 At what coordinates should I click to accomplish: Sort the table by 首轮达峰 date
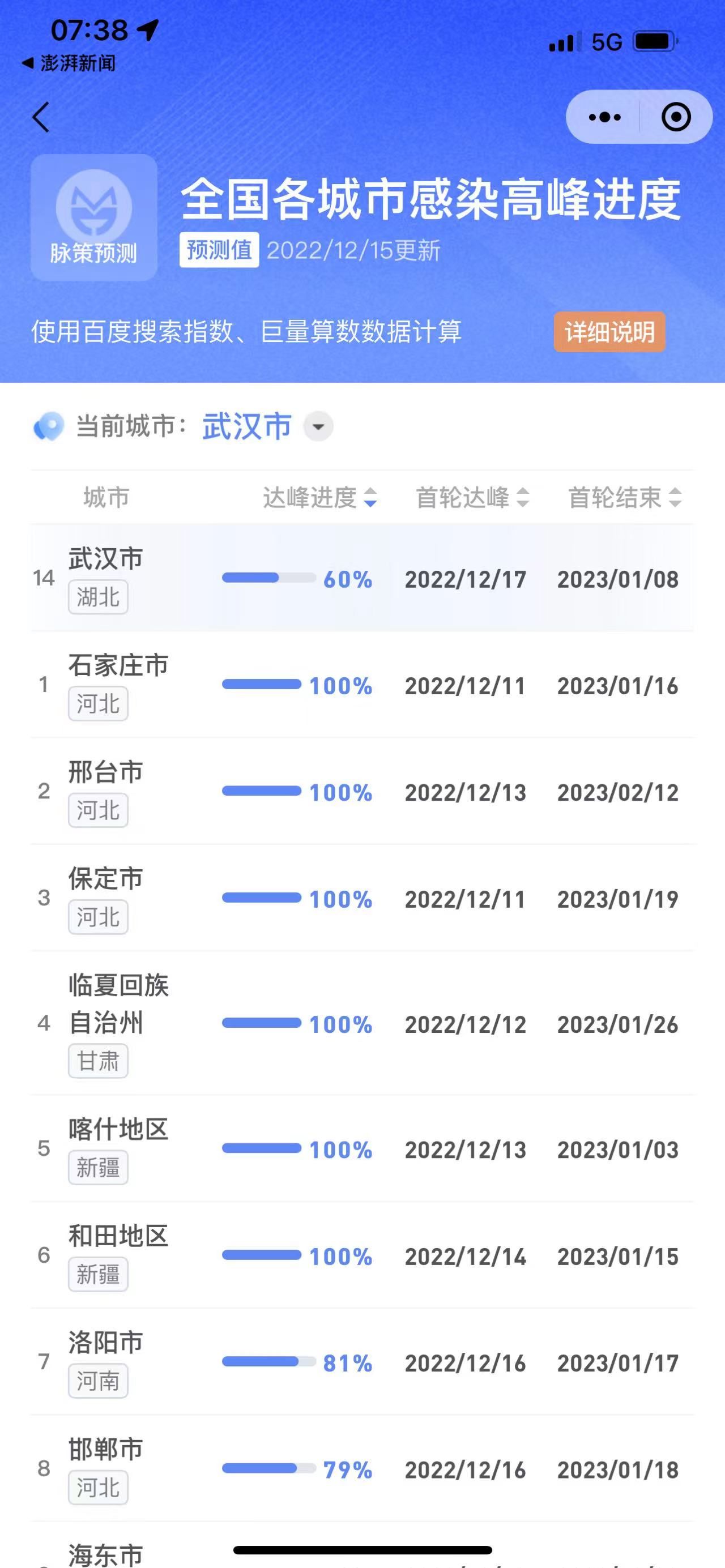472,497
